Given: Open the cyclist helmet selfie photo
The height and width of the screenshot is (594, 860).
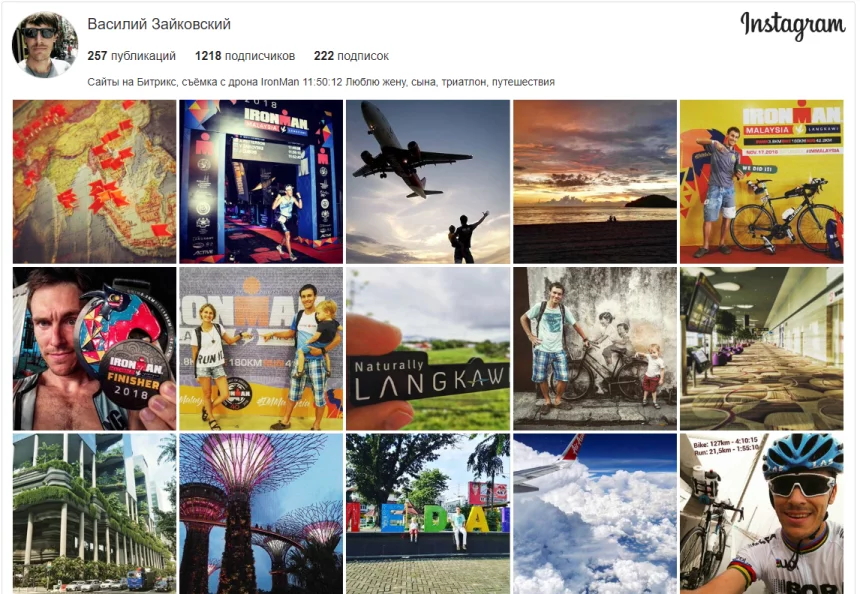Looking at the screenshot, I should (761, 513).
